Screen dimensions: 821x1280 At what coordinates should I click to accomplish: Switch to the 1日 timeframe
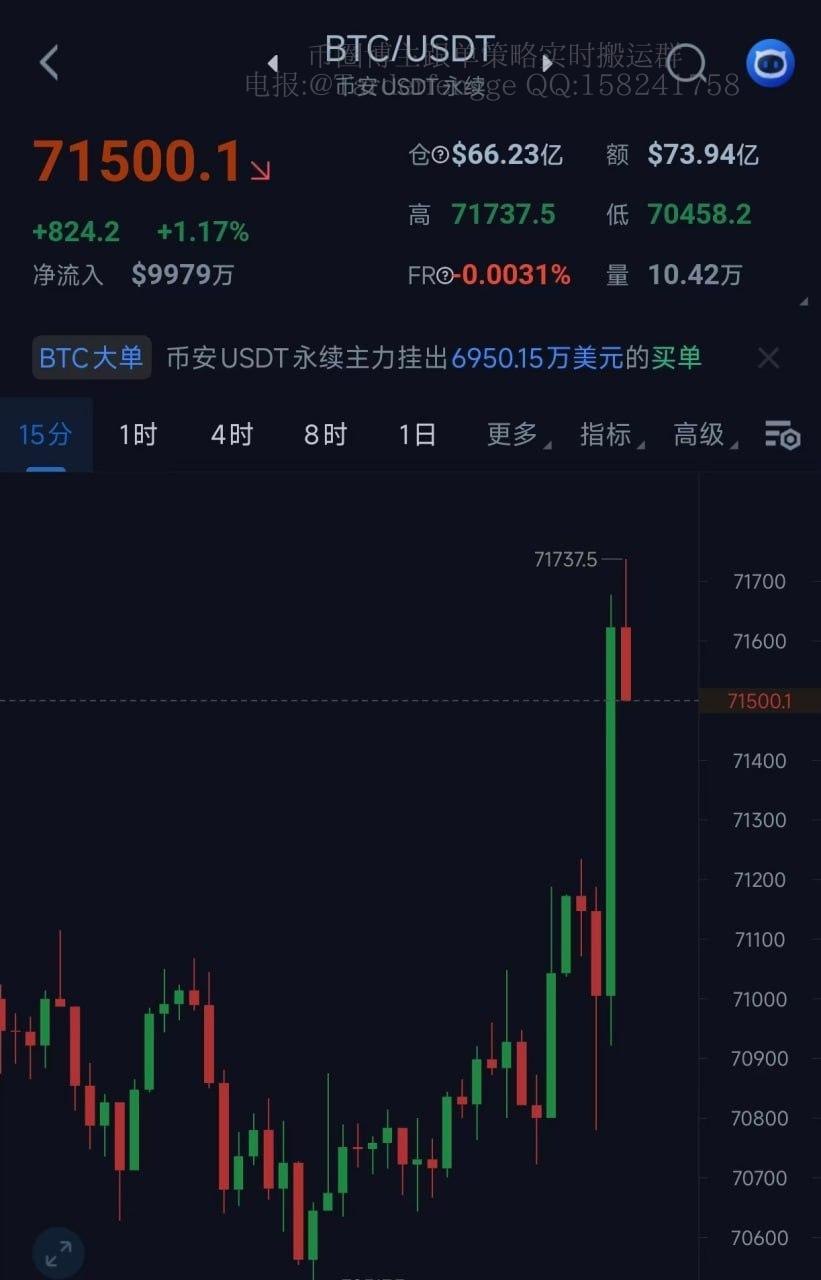[417, 434]
